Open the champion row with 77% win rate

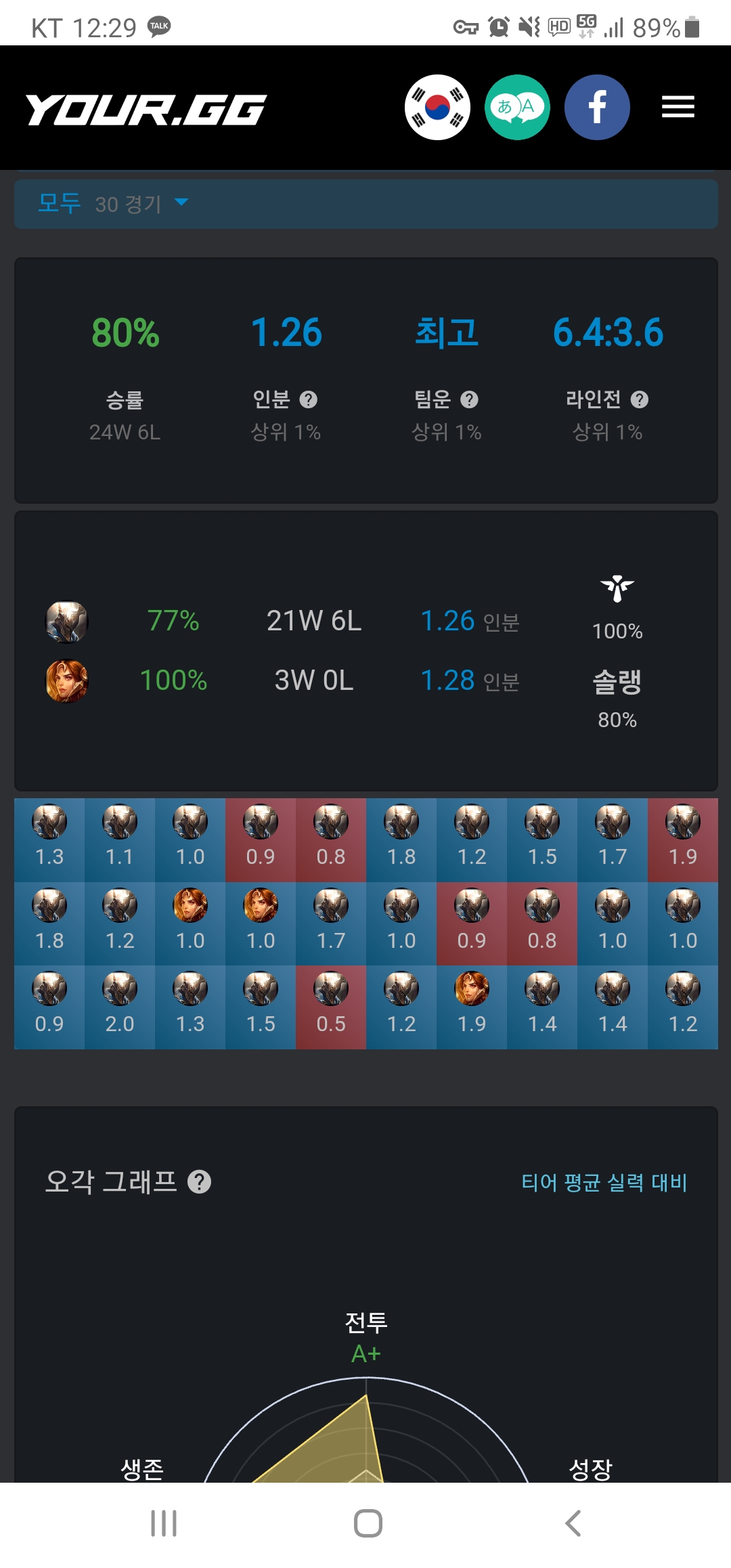(x=284, y=621)
